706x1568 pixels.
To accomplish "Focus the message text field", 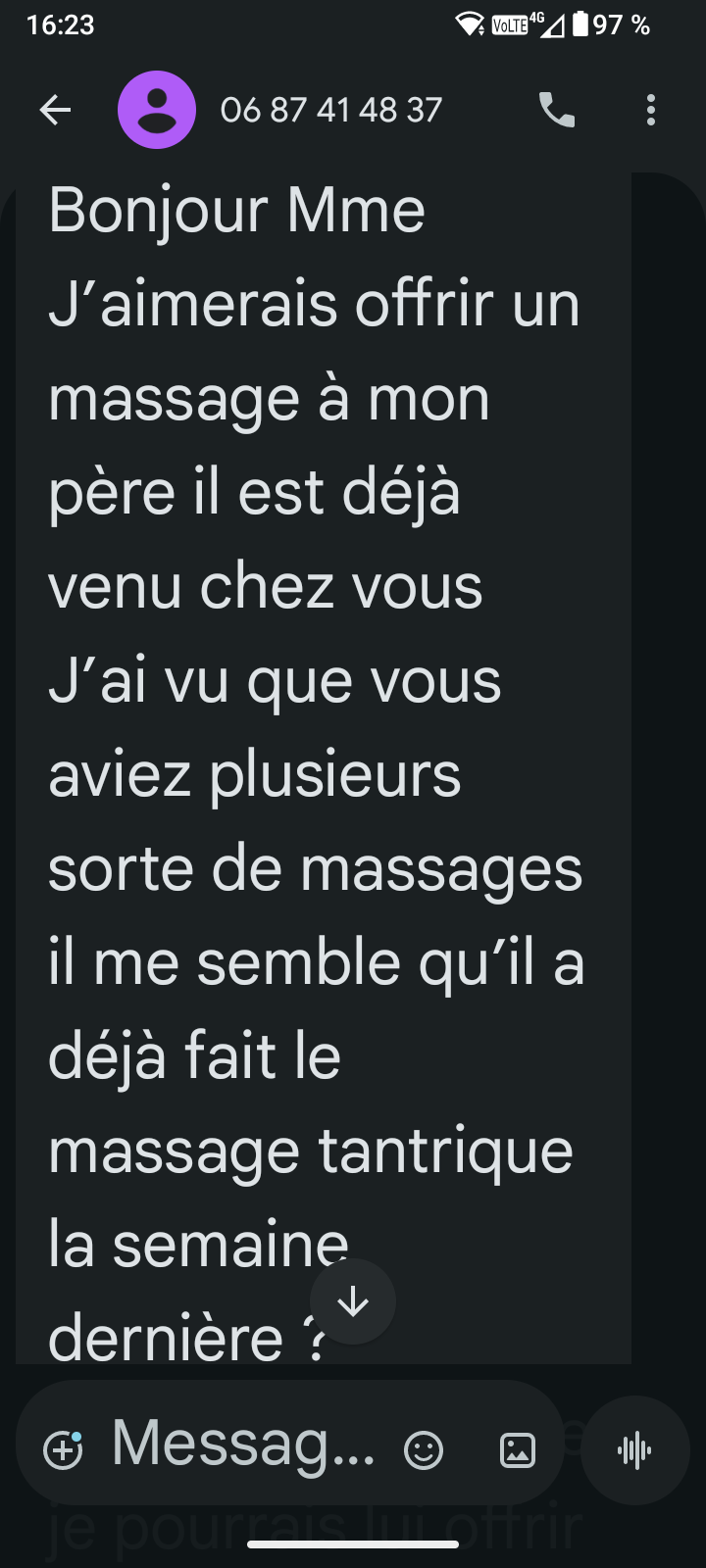I will click(243, 1445).
